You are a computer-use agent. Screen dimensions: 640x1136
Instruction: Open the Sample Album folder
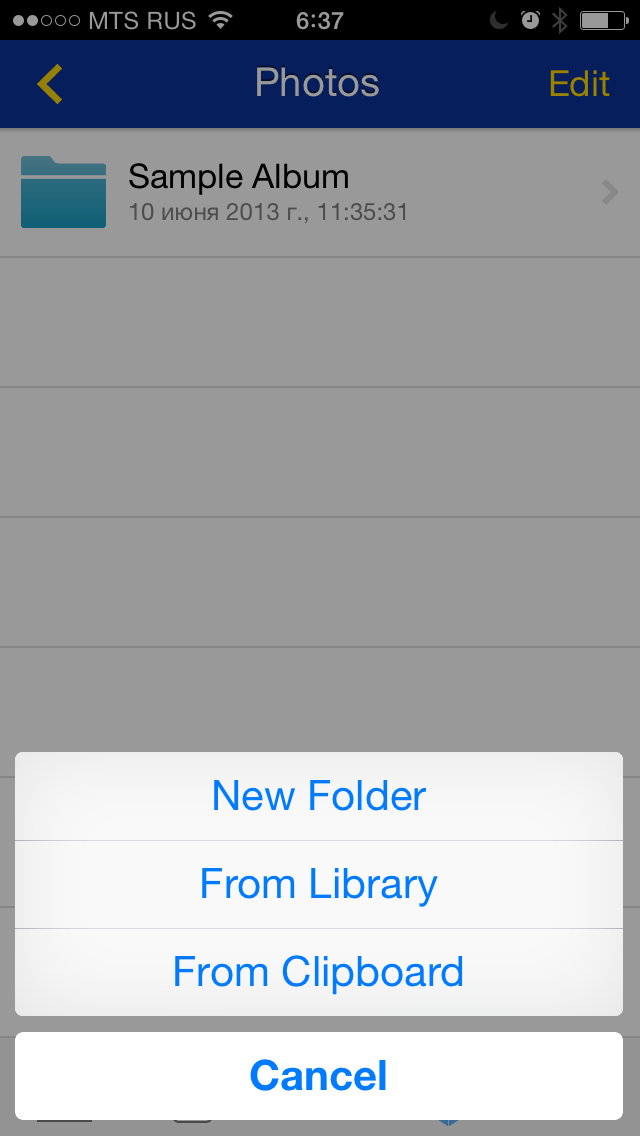point(319,192)
